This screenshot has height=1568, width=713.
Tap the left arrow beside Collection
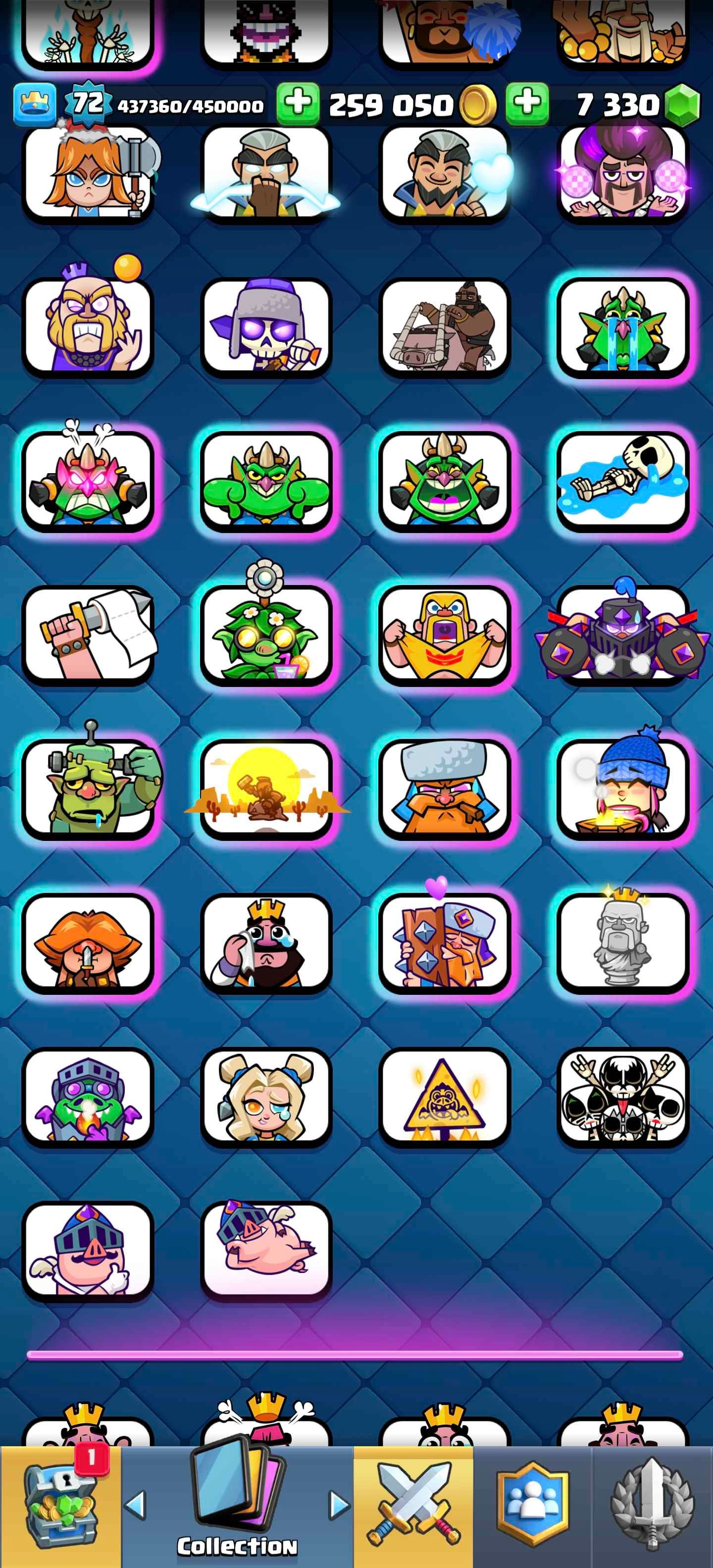click(135, 1505)
